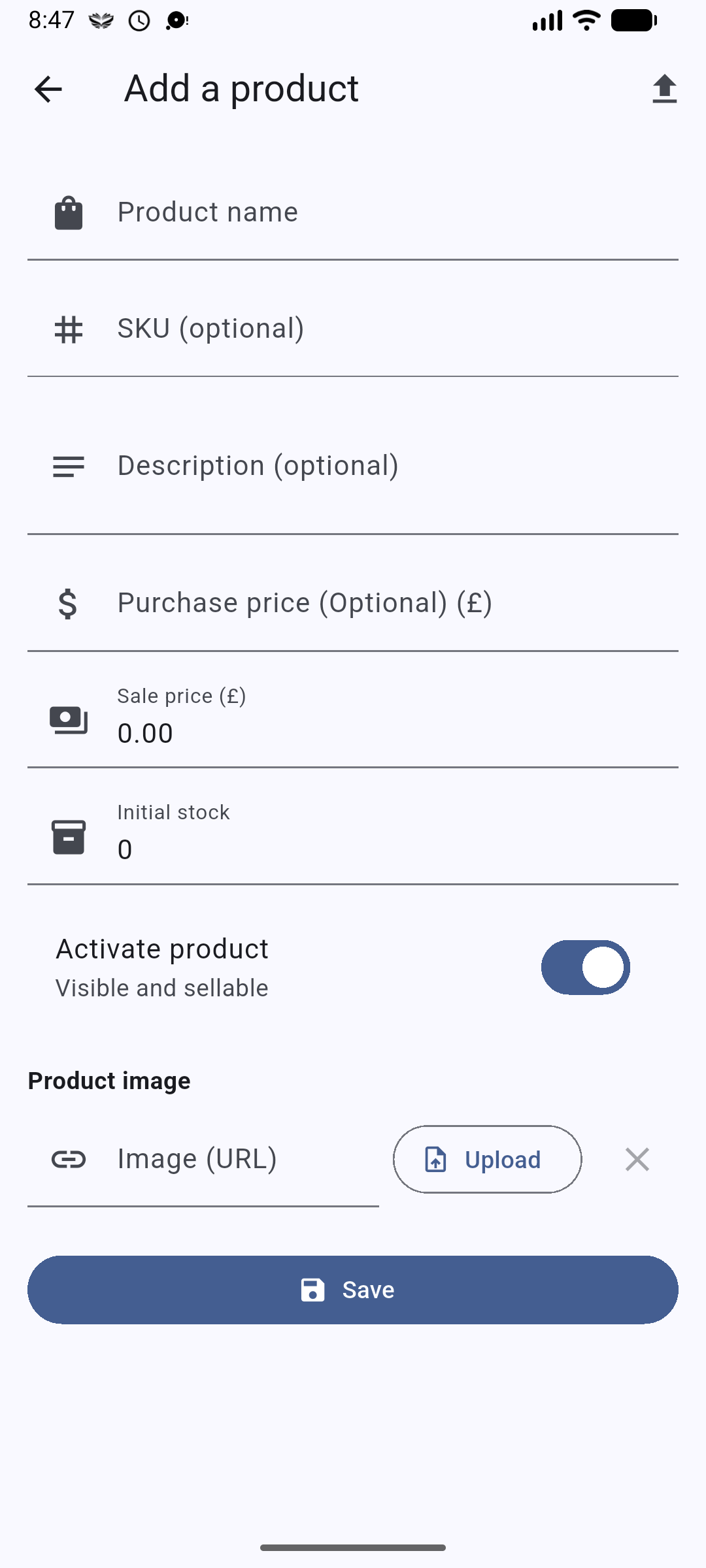Disable the Activate product toggle

click(x=585, y=967)
